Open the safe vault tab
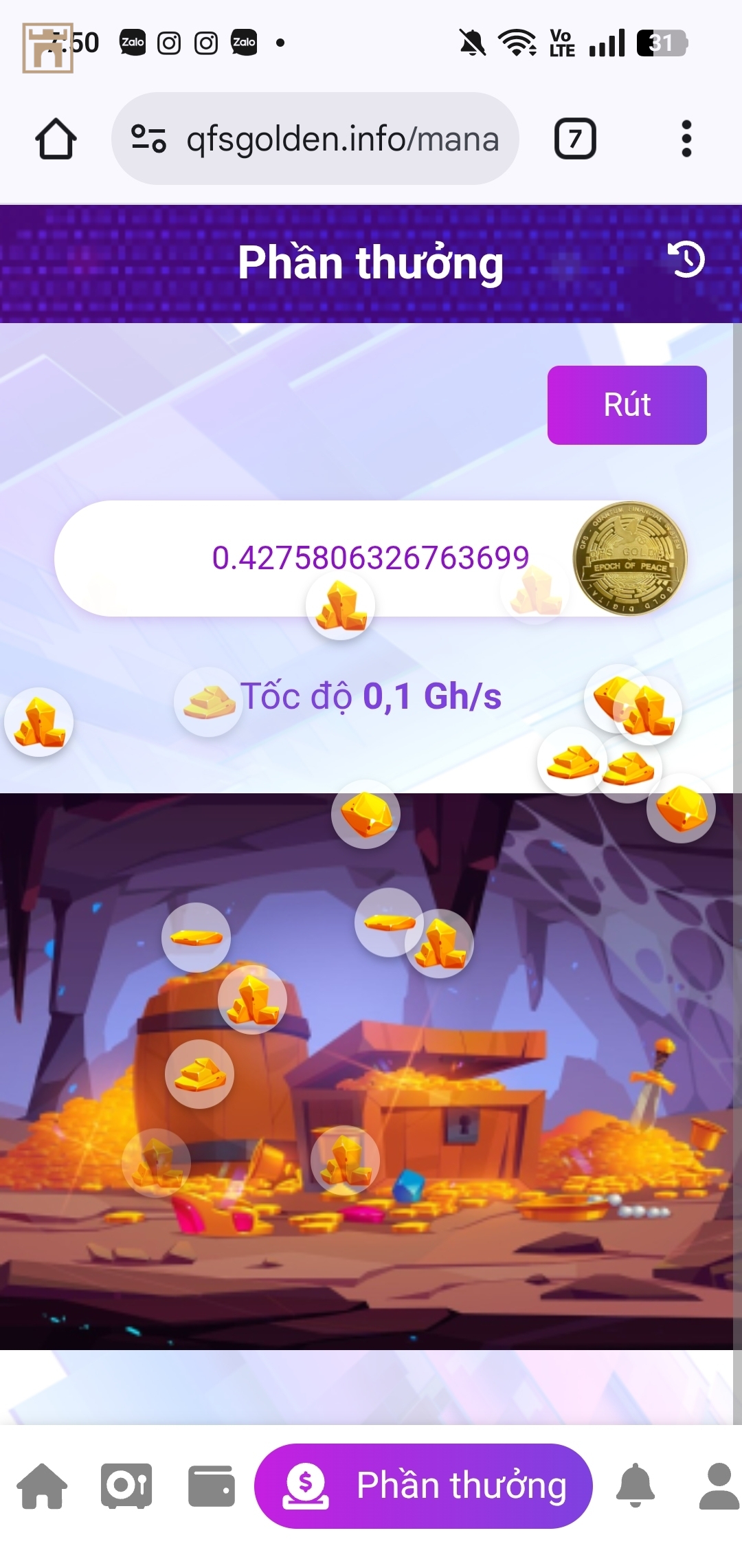 pos(126,1486)
